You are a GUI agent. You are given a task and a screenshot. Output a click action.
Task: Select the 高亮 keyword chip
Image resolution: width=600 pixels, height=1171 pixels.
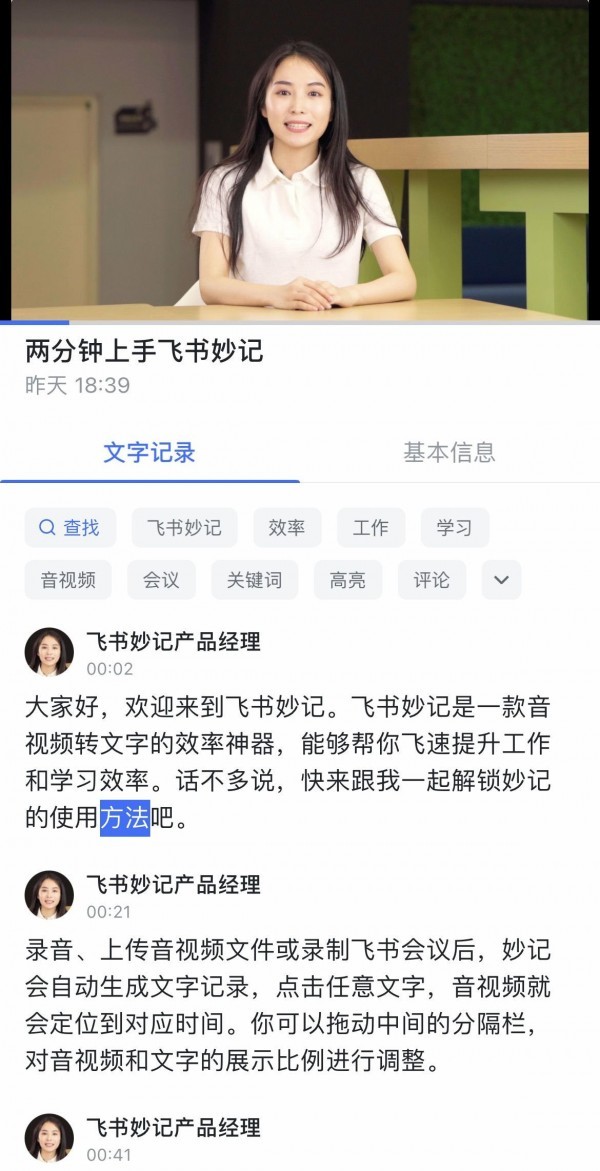coord(348,580)
